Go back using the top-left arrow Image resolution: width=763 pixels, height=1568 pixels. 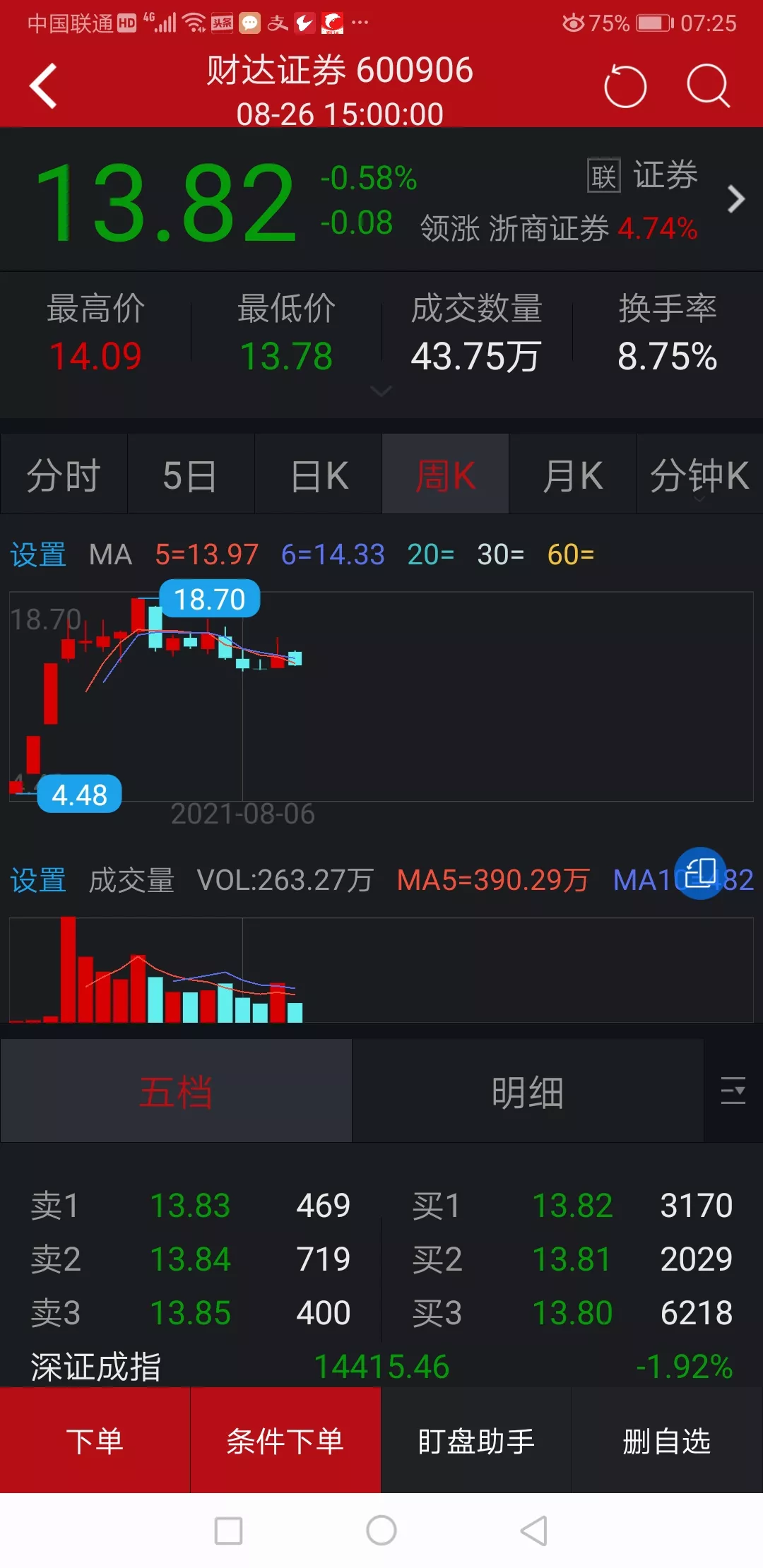coord(44,86)
